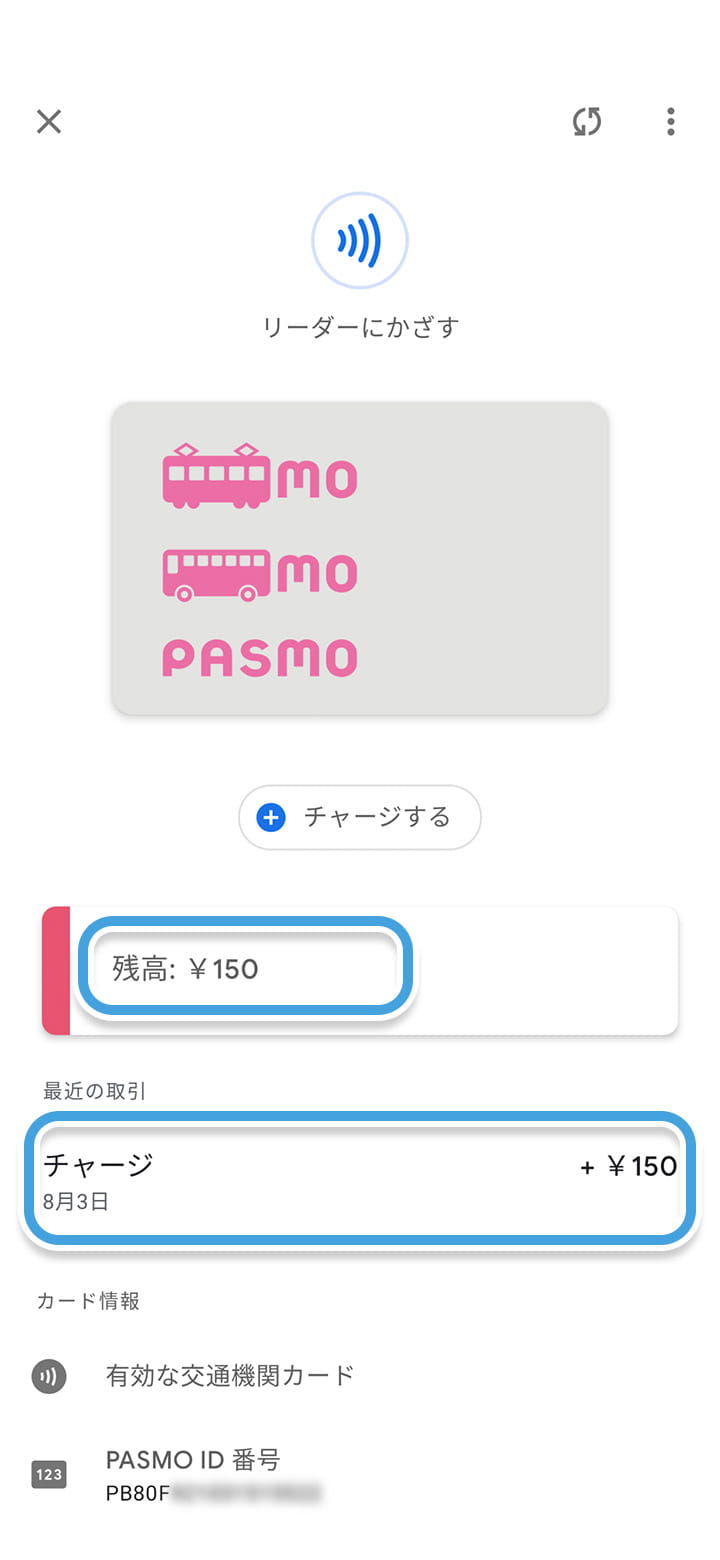Tap the +￥150 amount link

629,1166
